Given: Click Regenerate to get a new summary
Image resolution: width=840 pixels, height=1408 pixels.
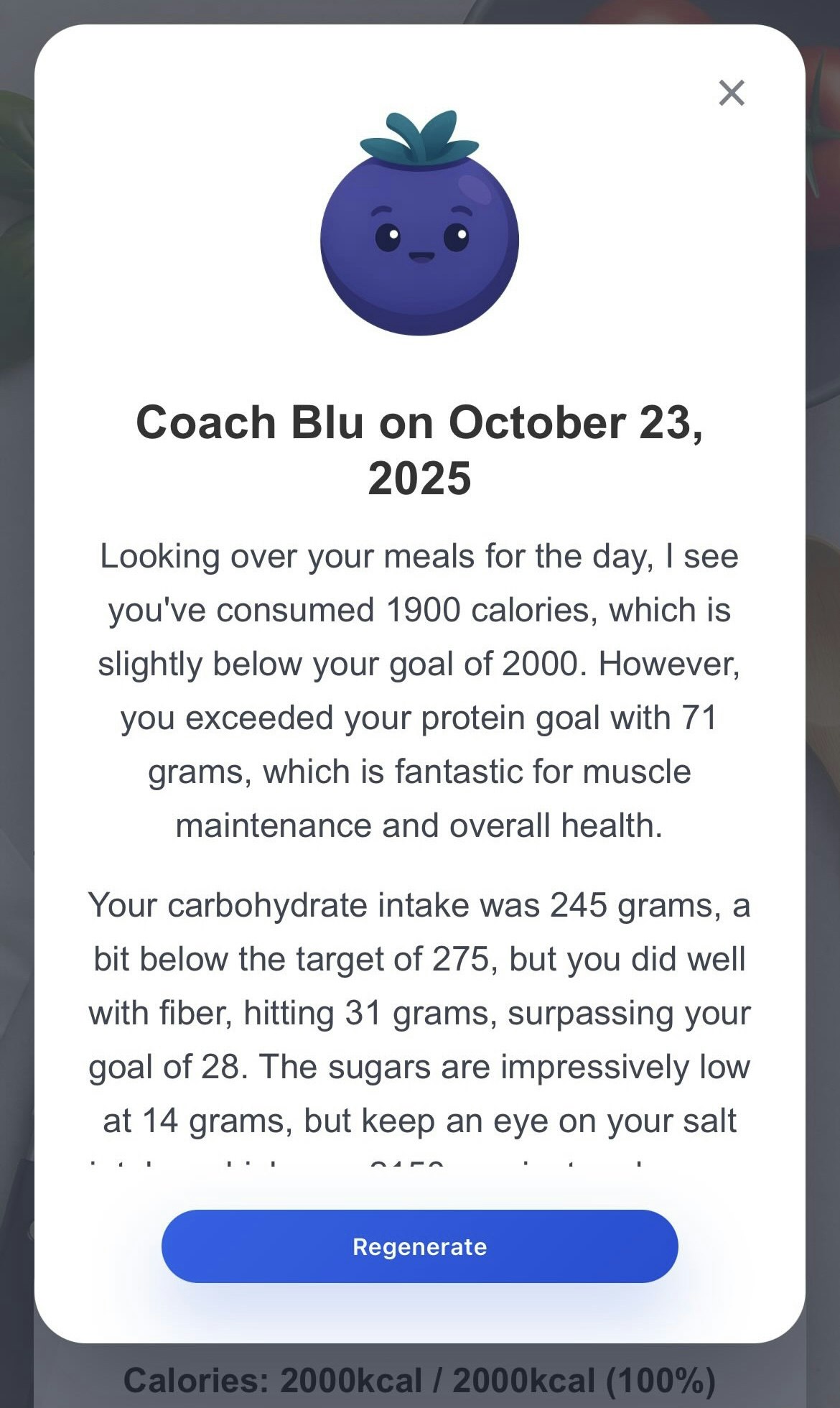Looking at the screenshot, I should (x=420, y=1247).
